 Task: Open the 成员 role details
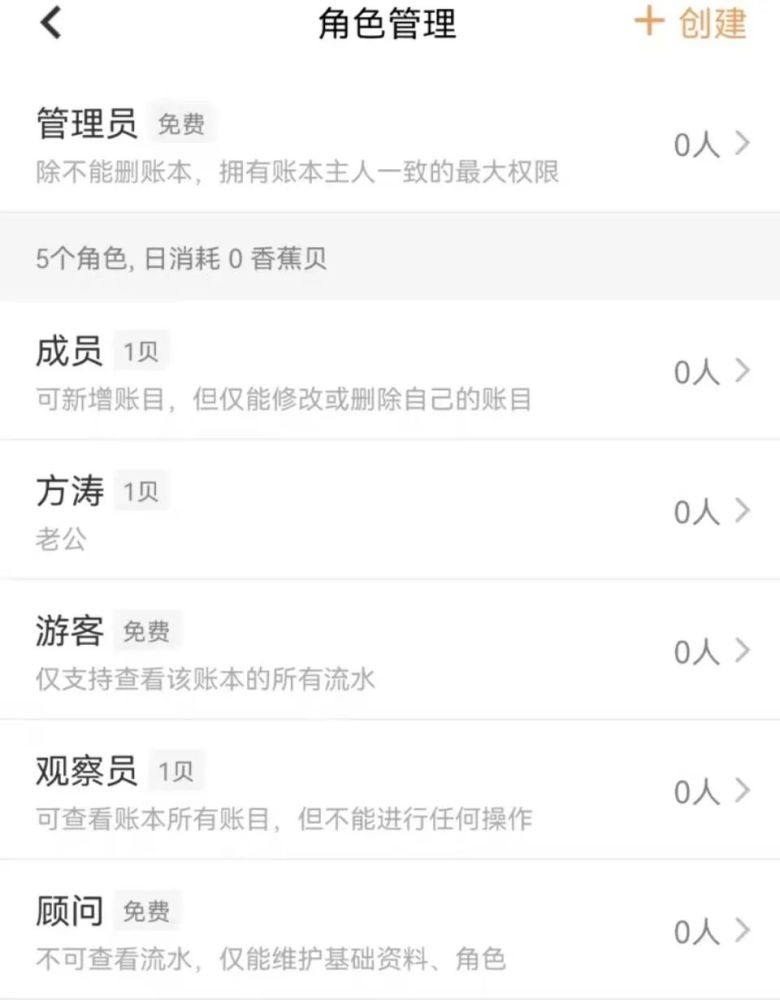(x=390, y=372)
